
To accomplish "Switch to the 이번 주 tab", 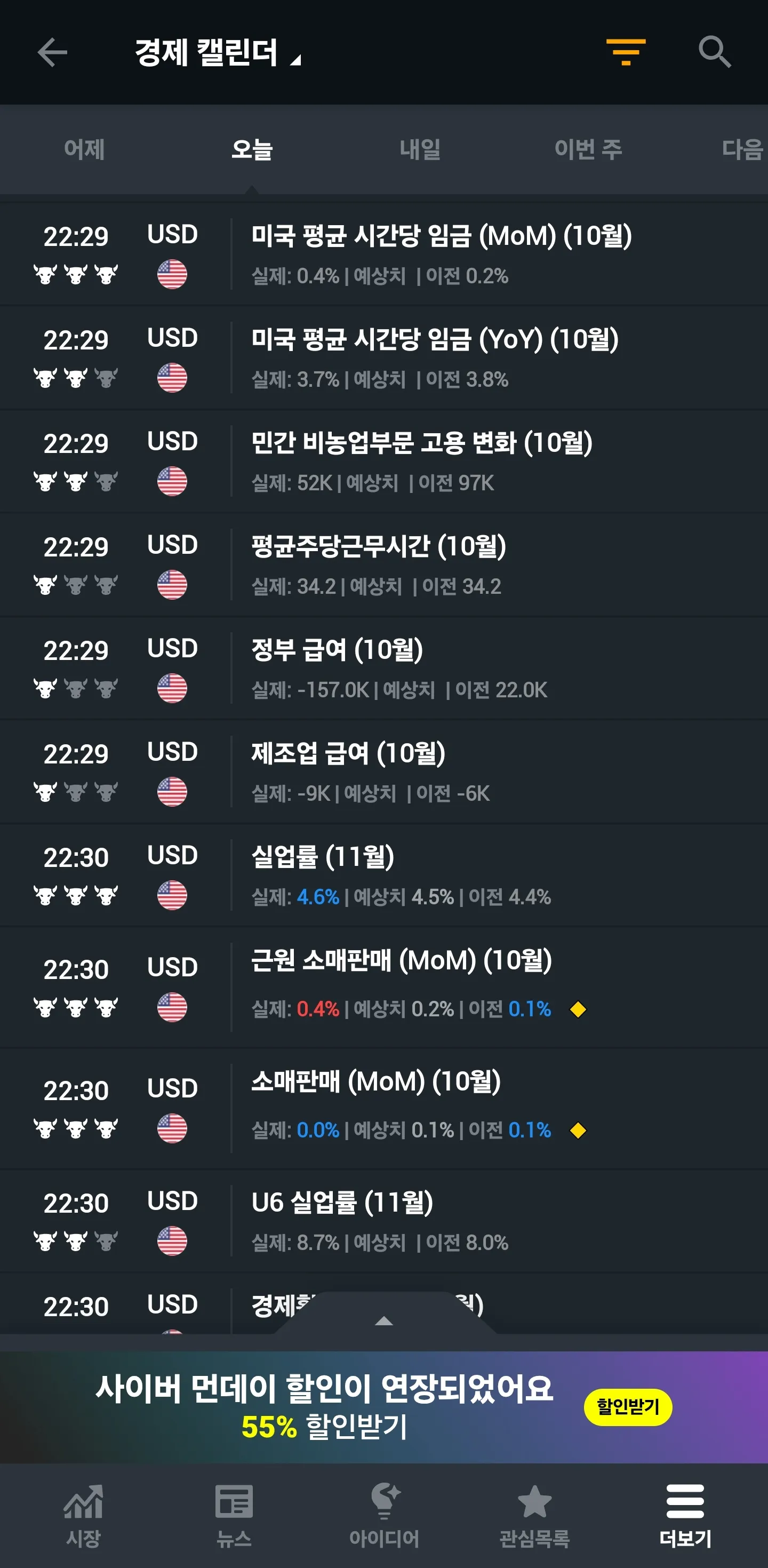I will click(x=587, y=149).
